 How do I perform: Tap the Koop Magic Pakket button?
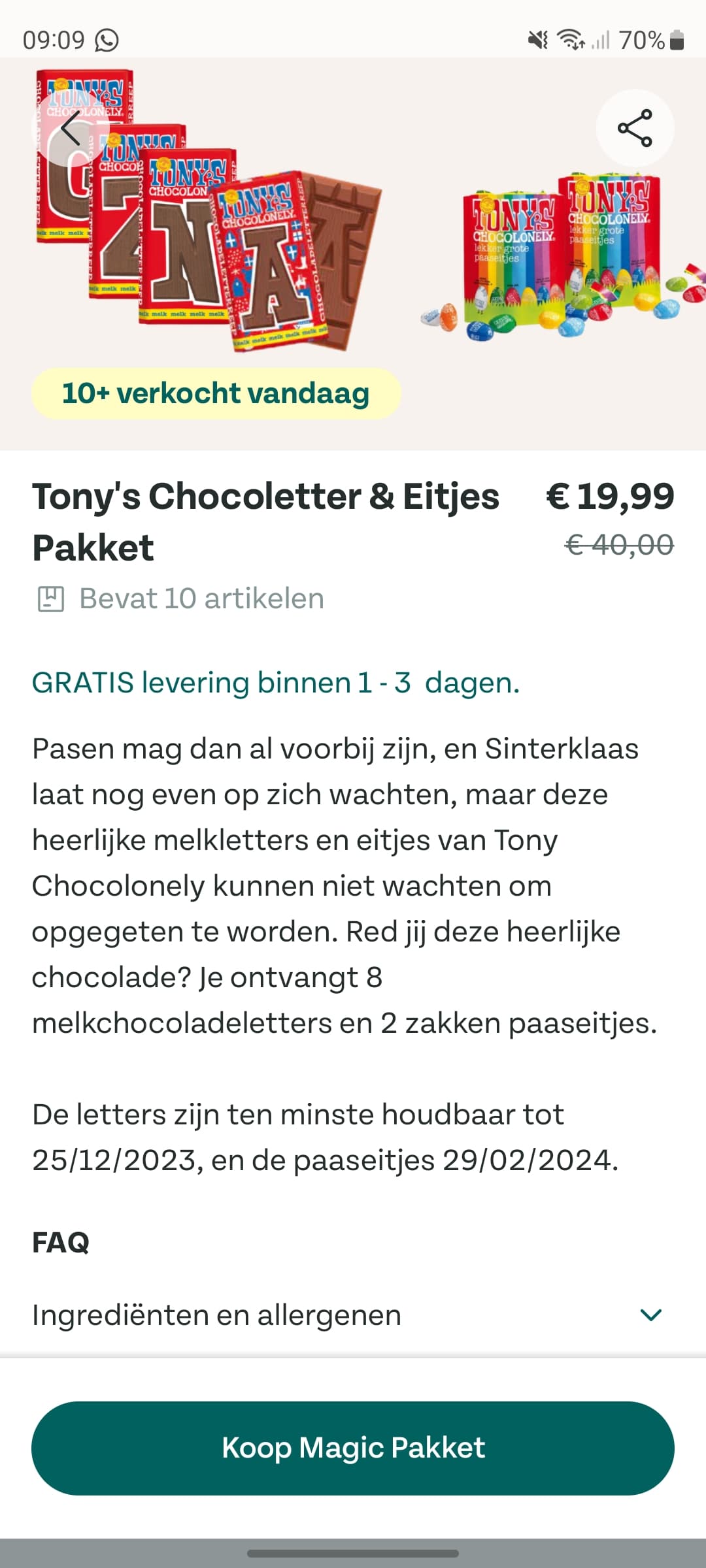pos(353,1448)
